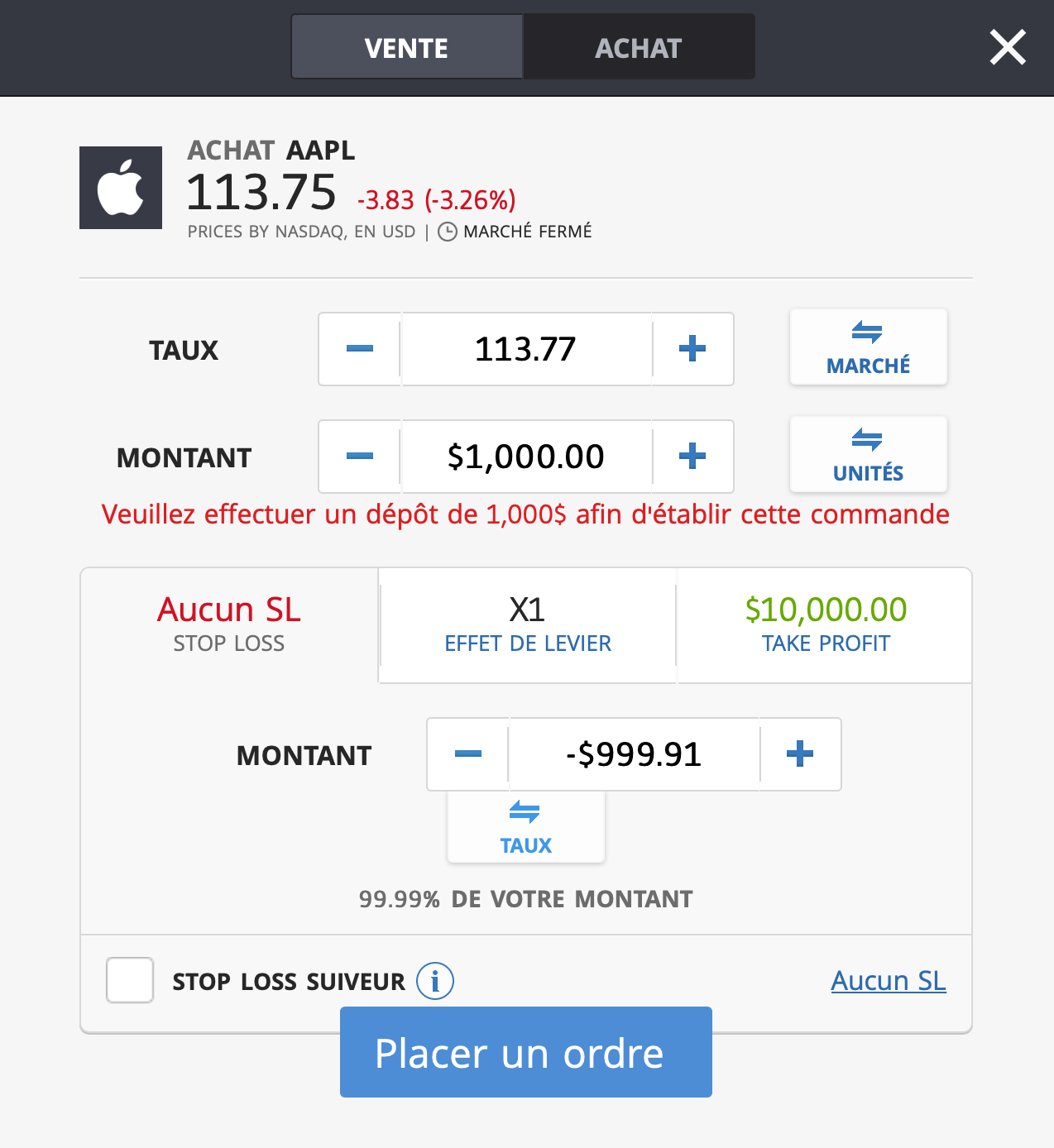Increase the TAUX value with plus

(x=692, y=349)
